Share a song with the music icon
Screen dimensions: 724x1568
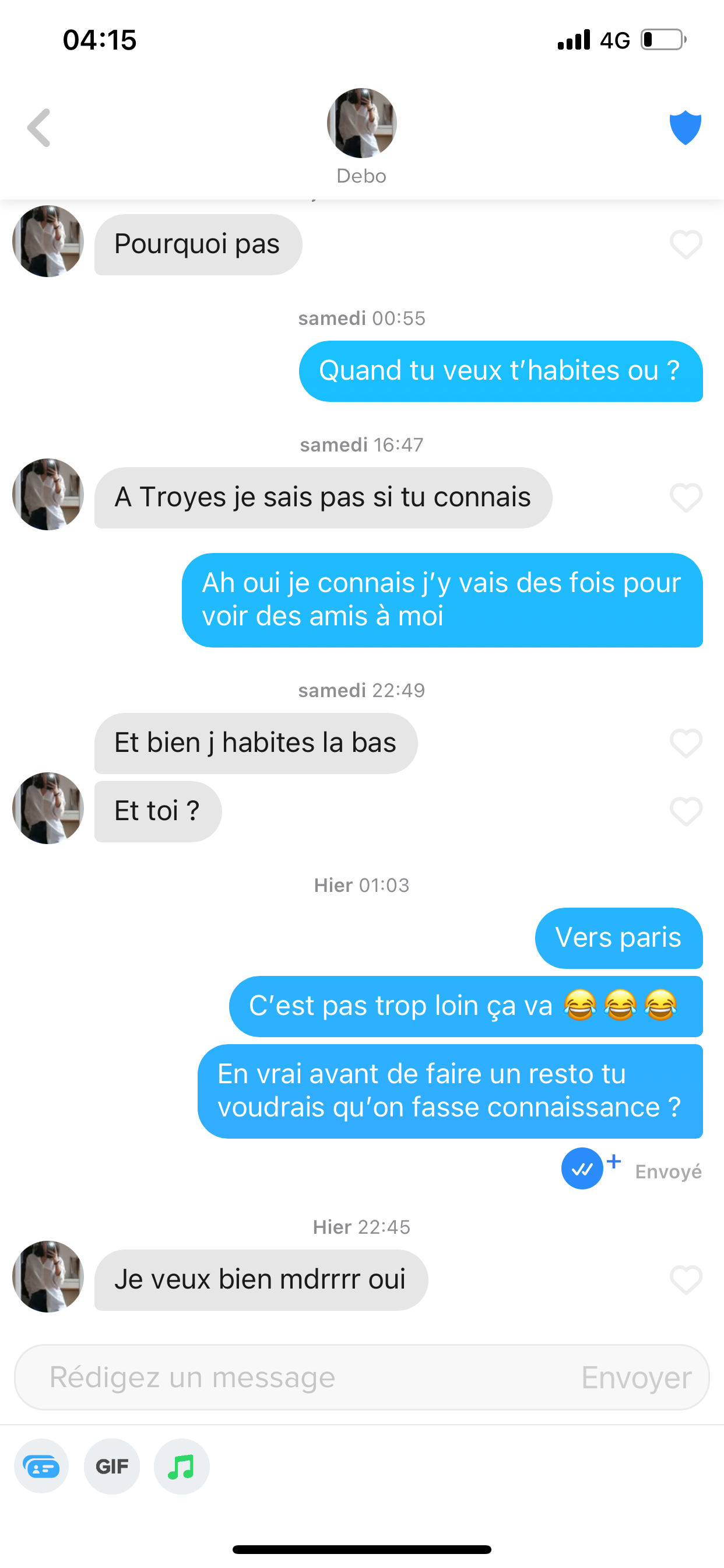coord(181,1466)
